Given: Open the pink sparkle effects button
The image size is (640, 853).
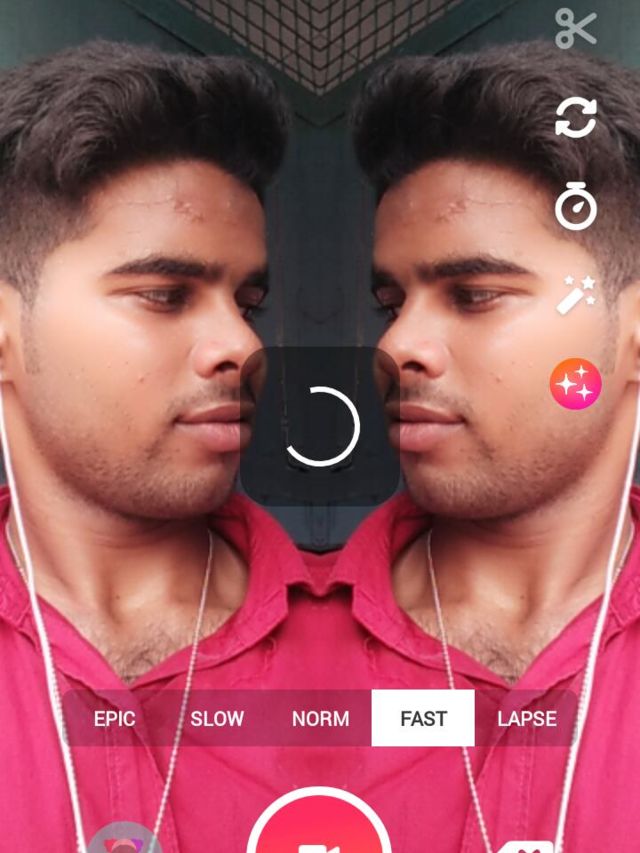Looking at the screenshot, I should pyautogui.click(x=576, y=384).
